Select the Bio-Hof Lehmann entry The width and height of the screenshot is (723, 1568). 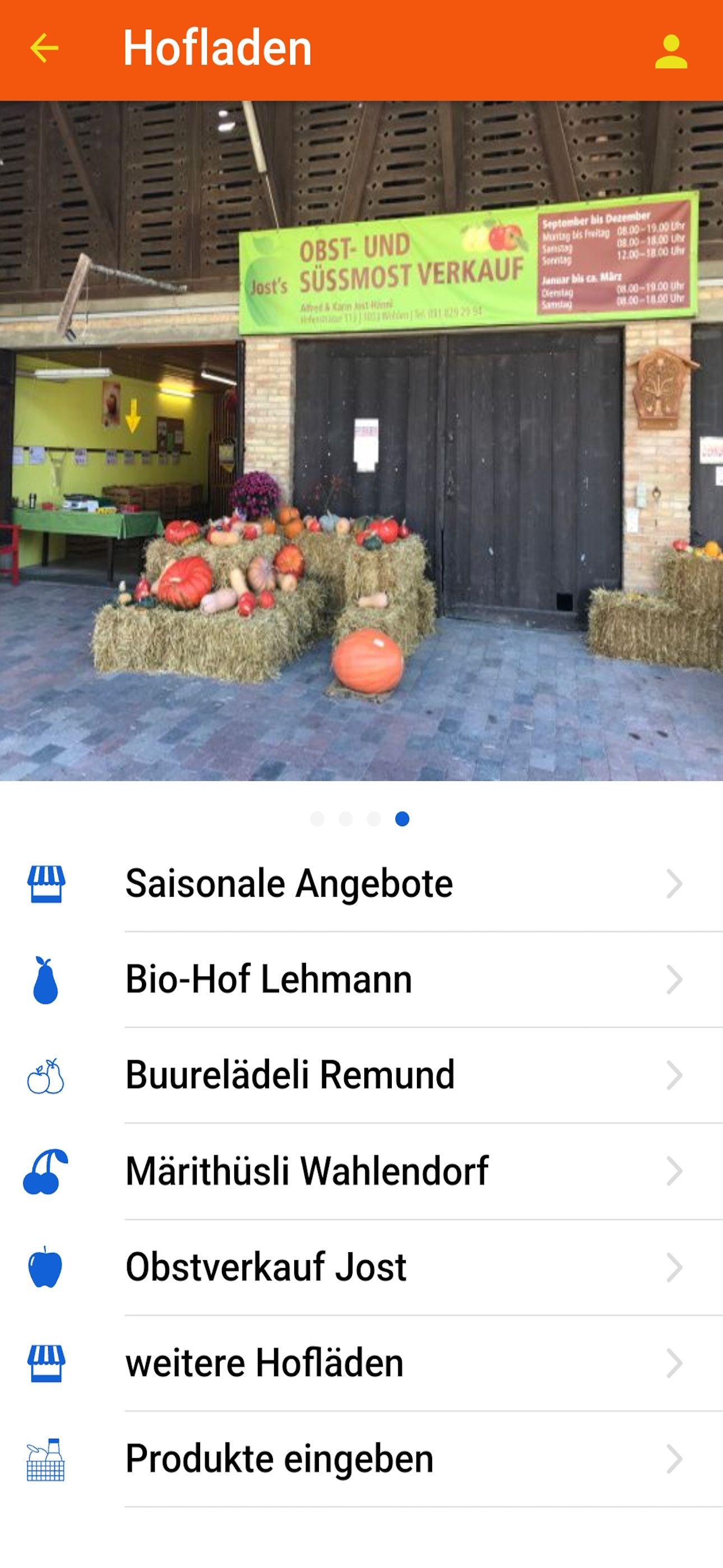click(361, 979)
